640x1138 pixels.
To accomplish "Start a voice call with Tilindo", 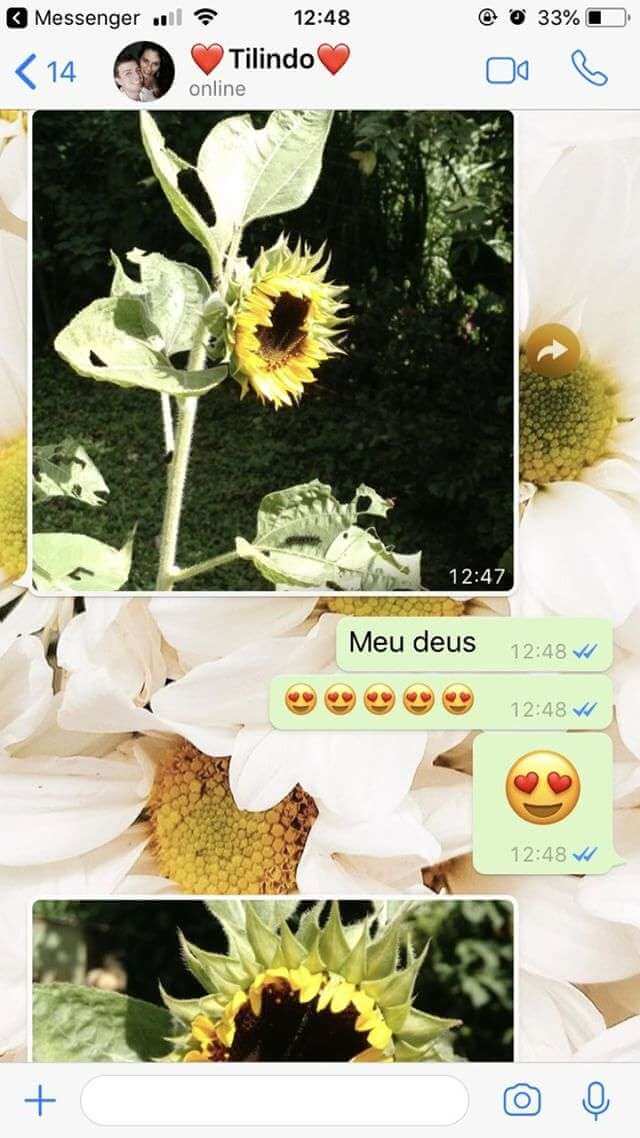I will click(x=589, y=69).
